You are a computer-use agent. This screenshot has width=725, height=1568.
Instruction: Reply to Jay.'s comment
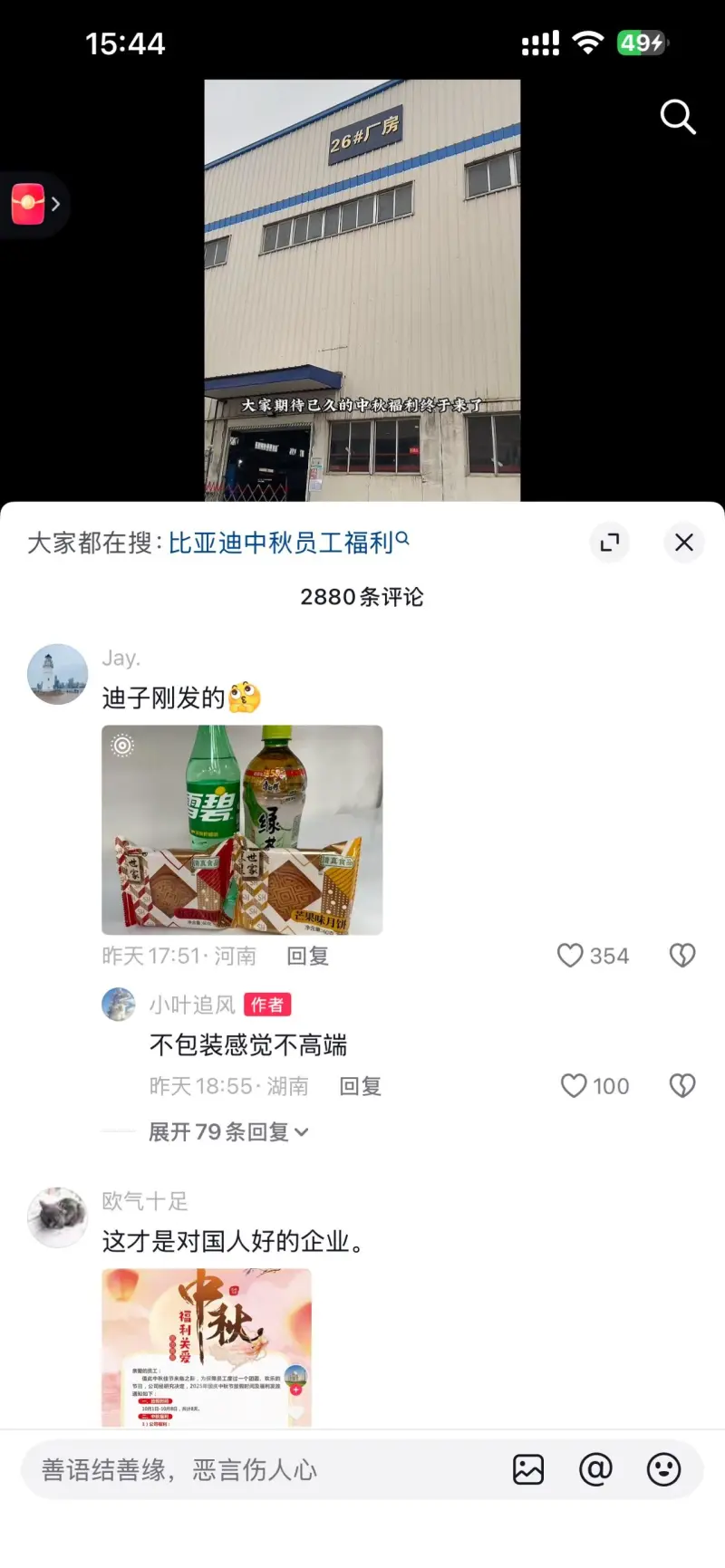307,956
